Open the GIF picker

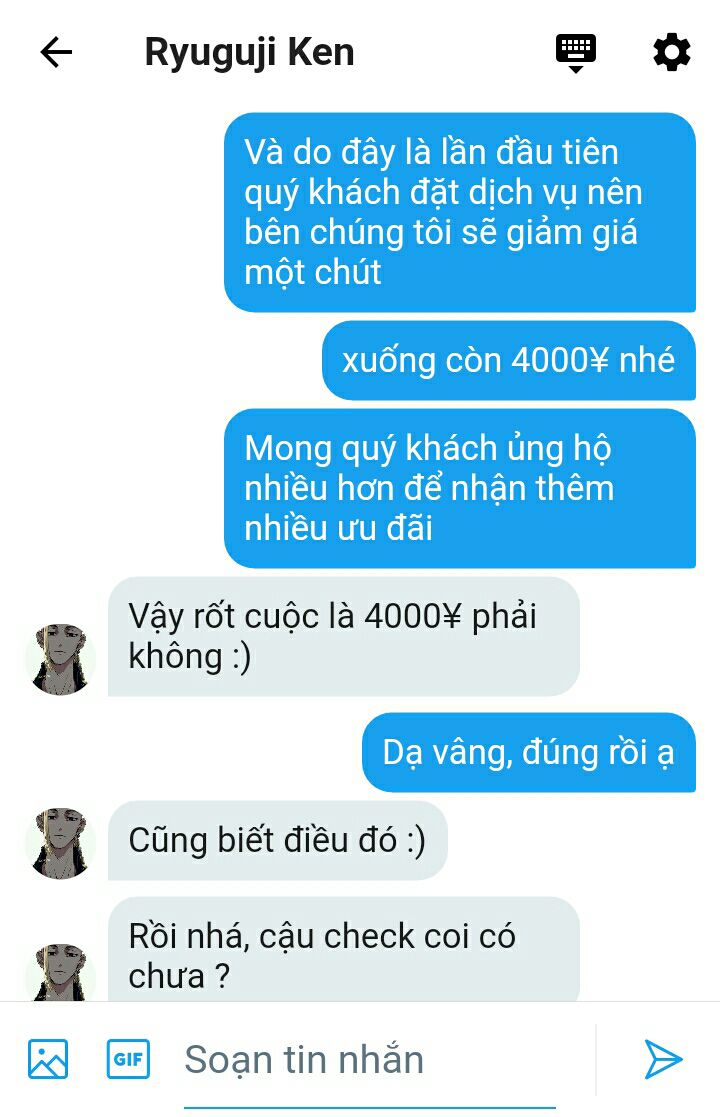tap(128, 1059)
